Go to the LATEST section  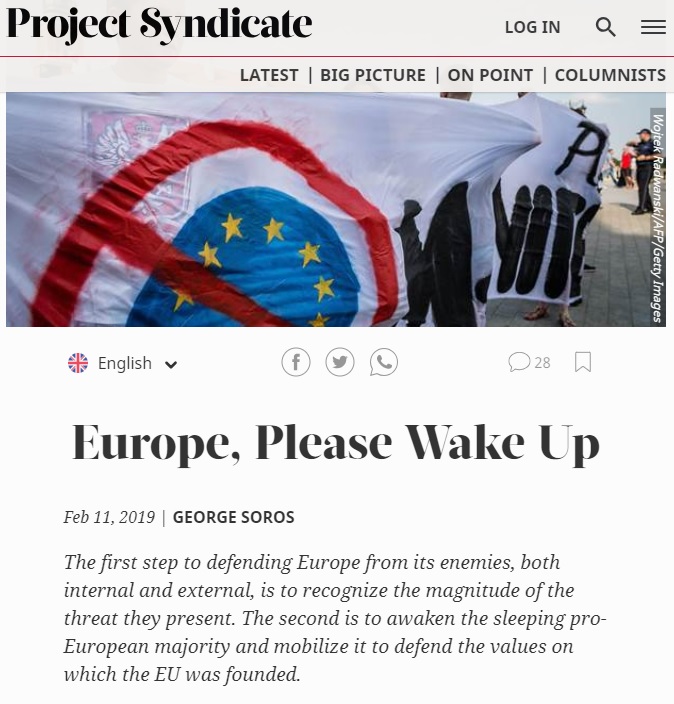[269, 75]
